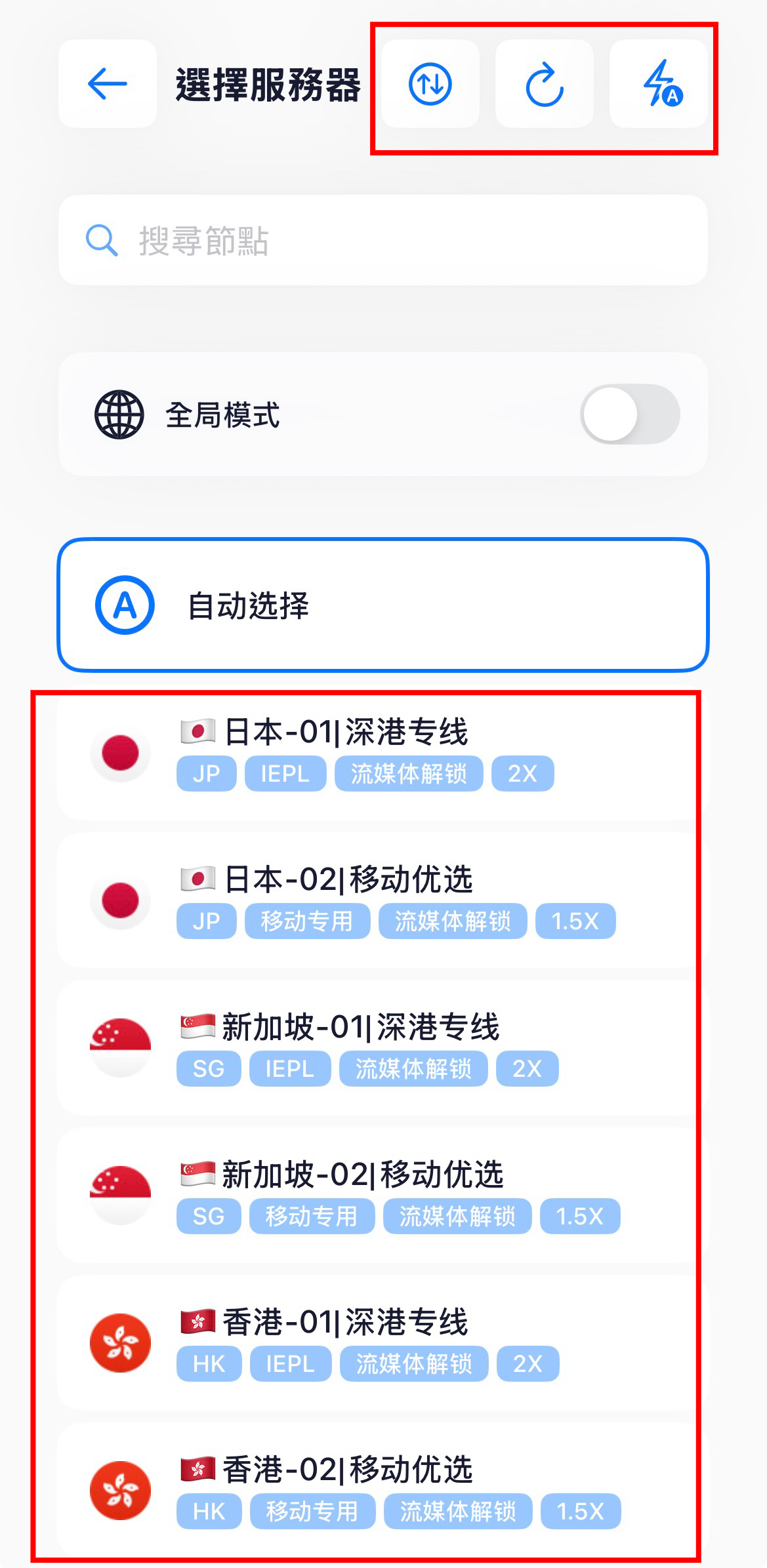The width and height of the screenshot is (767, 1568).
Task: Enable the 全局模式 switch
Action: click(629, 414)
